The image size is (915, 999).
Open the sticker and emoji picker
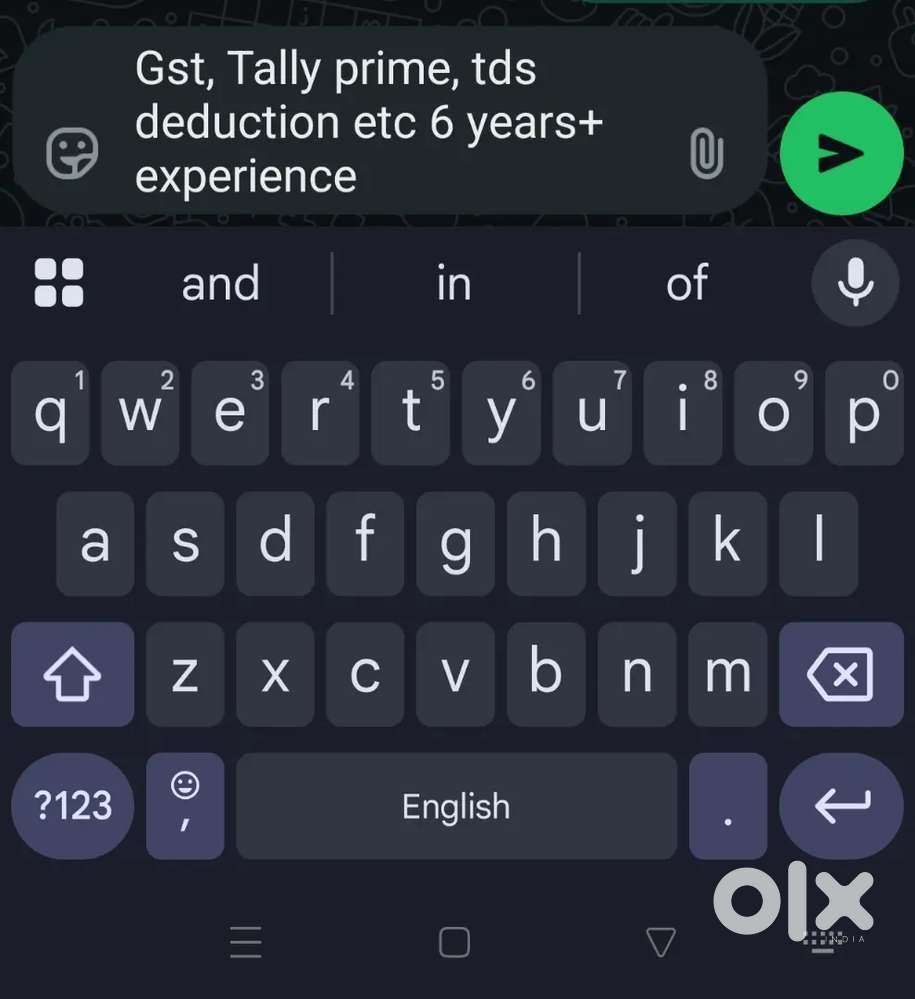pos(73,153)
